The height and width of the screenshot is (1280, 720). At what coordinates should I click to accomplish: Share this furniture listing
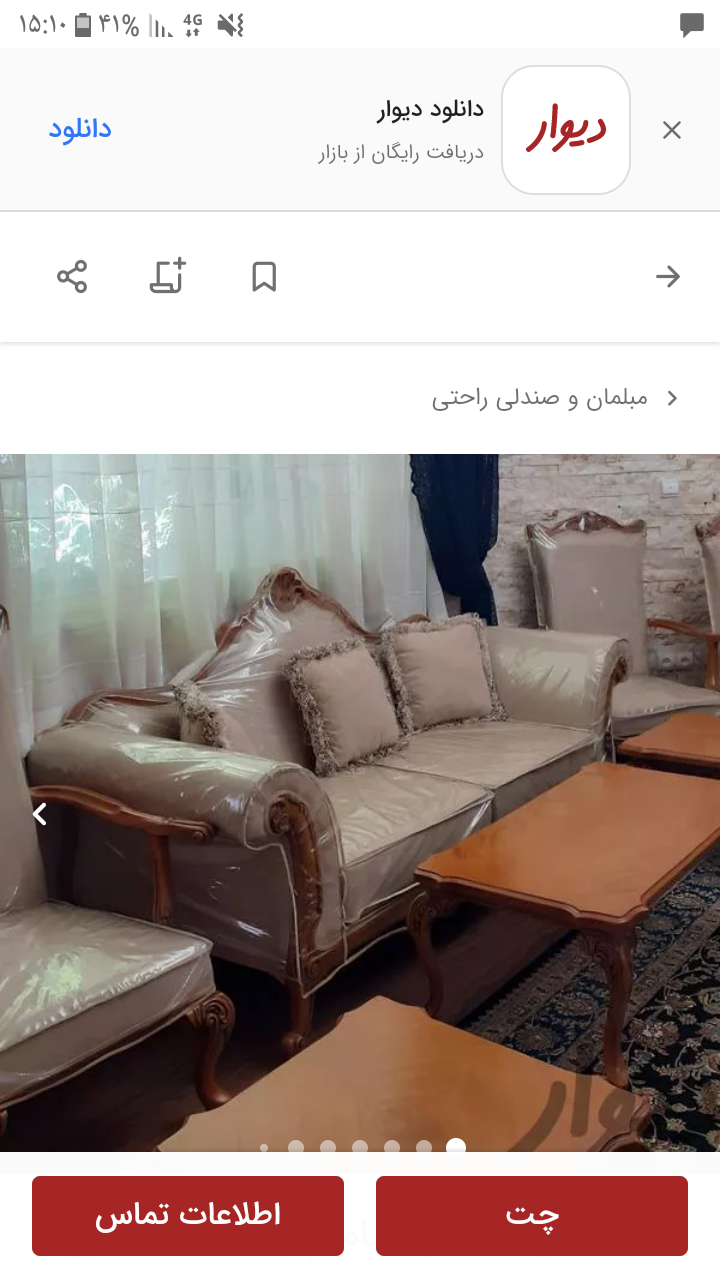coord(72,277)
